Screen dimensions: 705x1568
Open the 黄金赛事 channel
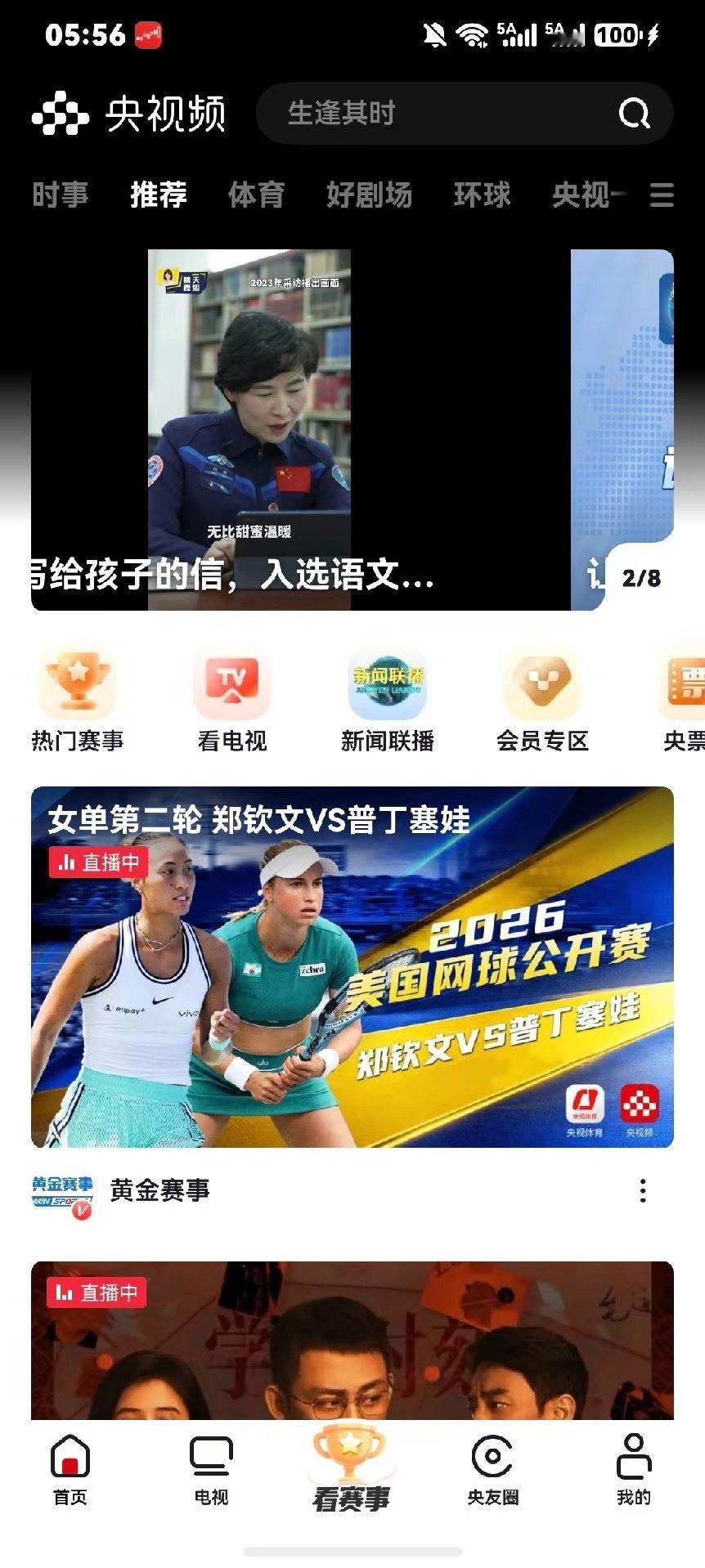coord(159,1190)
